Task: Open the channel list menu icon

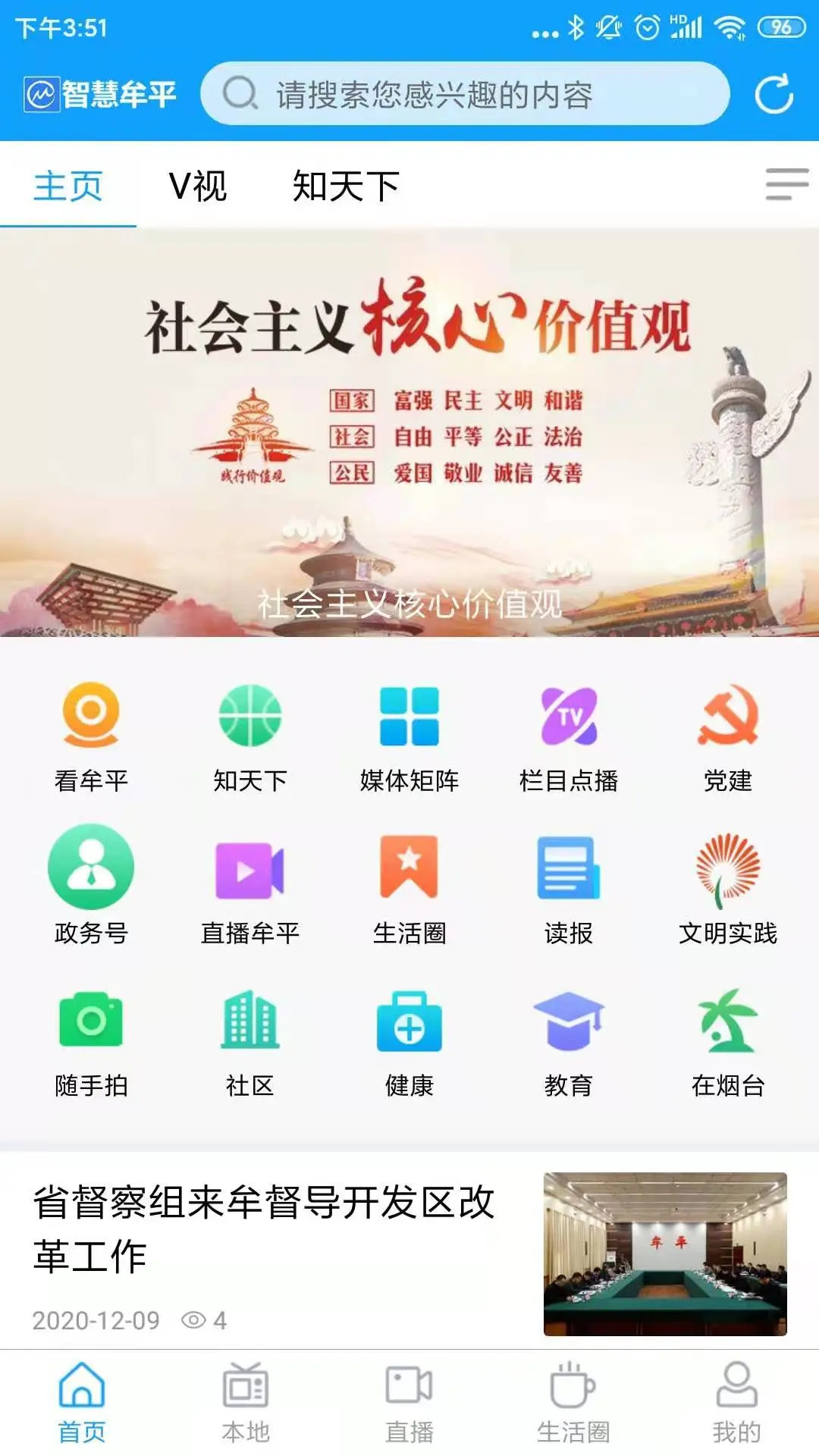Action: click(787, 184)
